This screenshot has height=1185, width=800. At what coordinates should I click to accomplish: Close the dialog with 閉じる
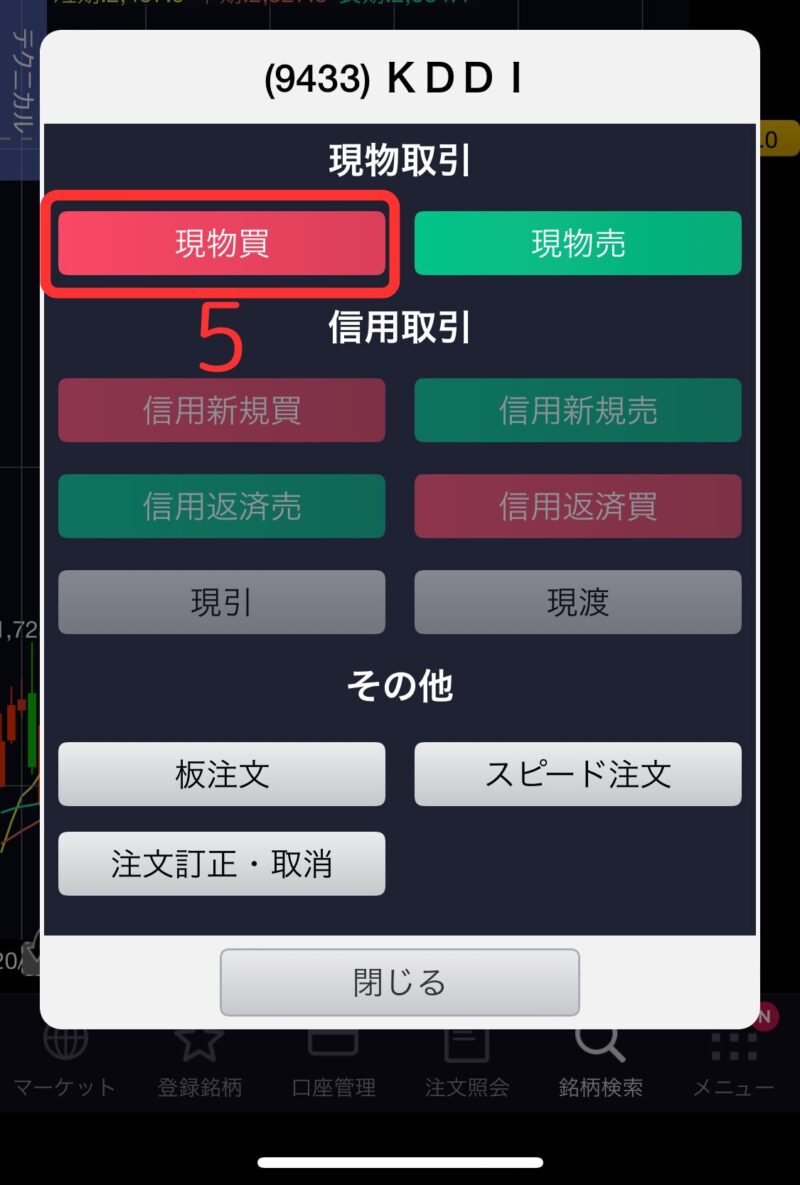point(400,982)
